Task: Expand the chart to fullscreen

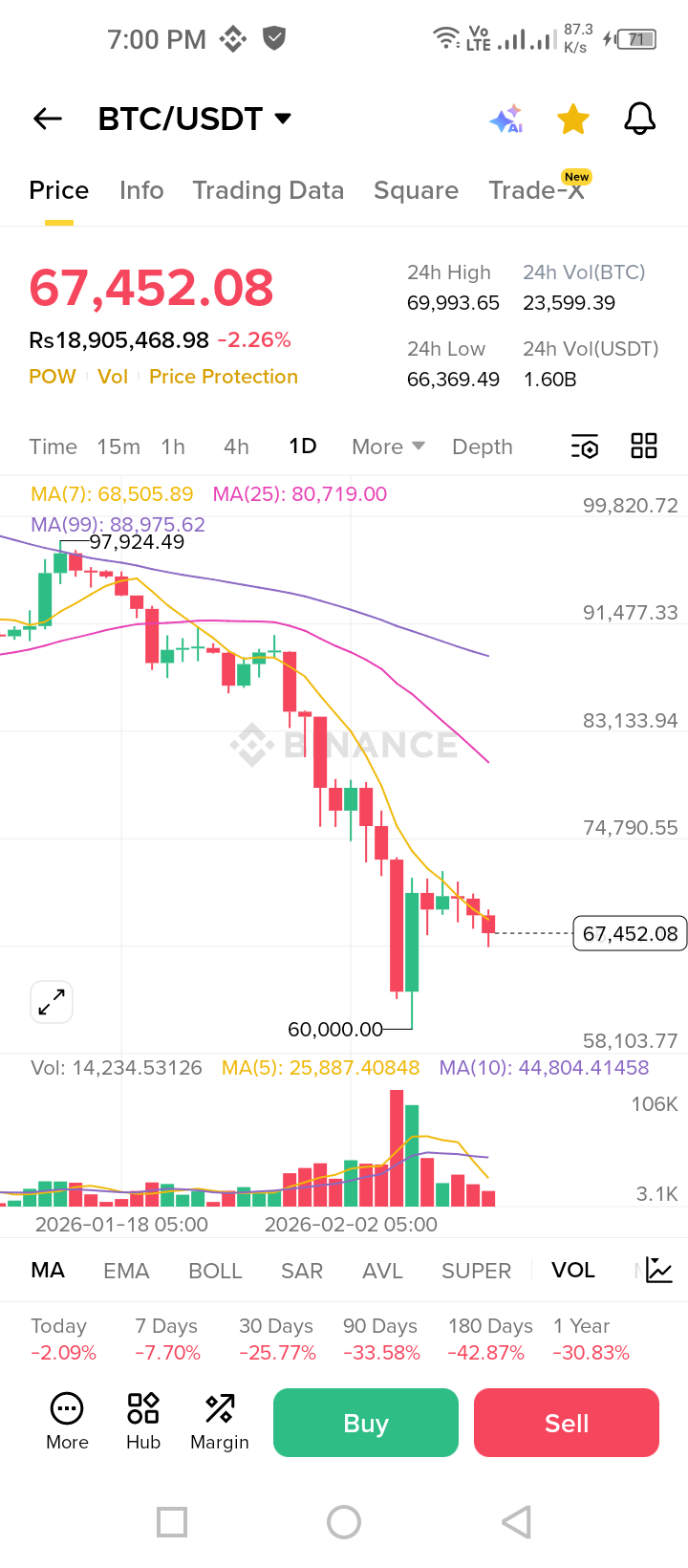Action: click(52, 1002)
